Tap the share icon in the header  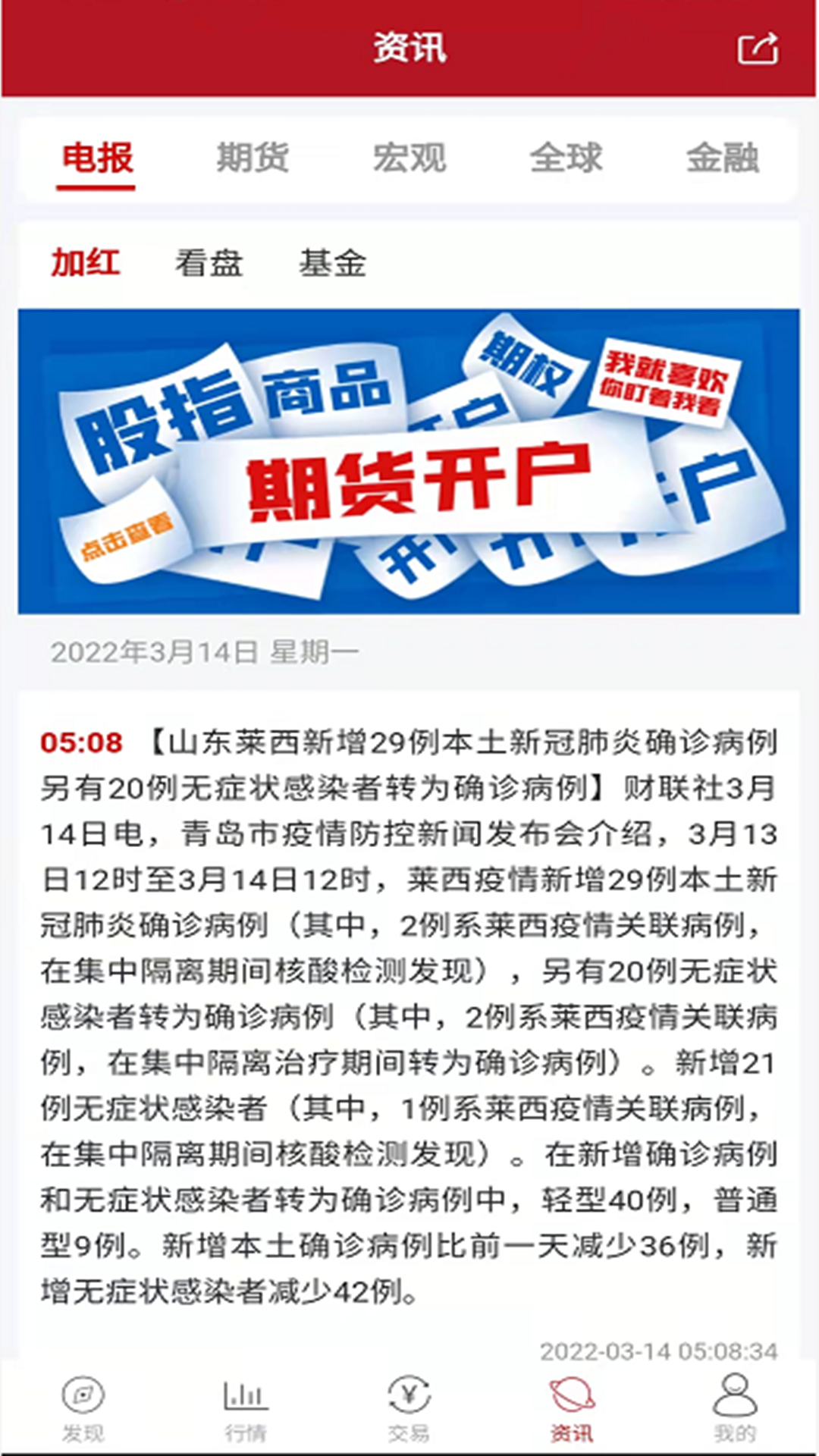pyautogui.click(x=758, y=49)
